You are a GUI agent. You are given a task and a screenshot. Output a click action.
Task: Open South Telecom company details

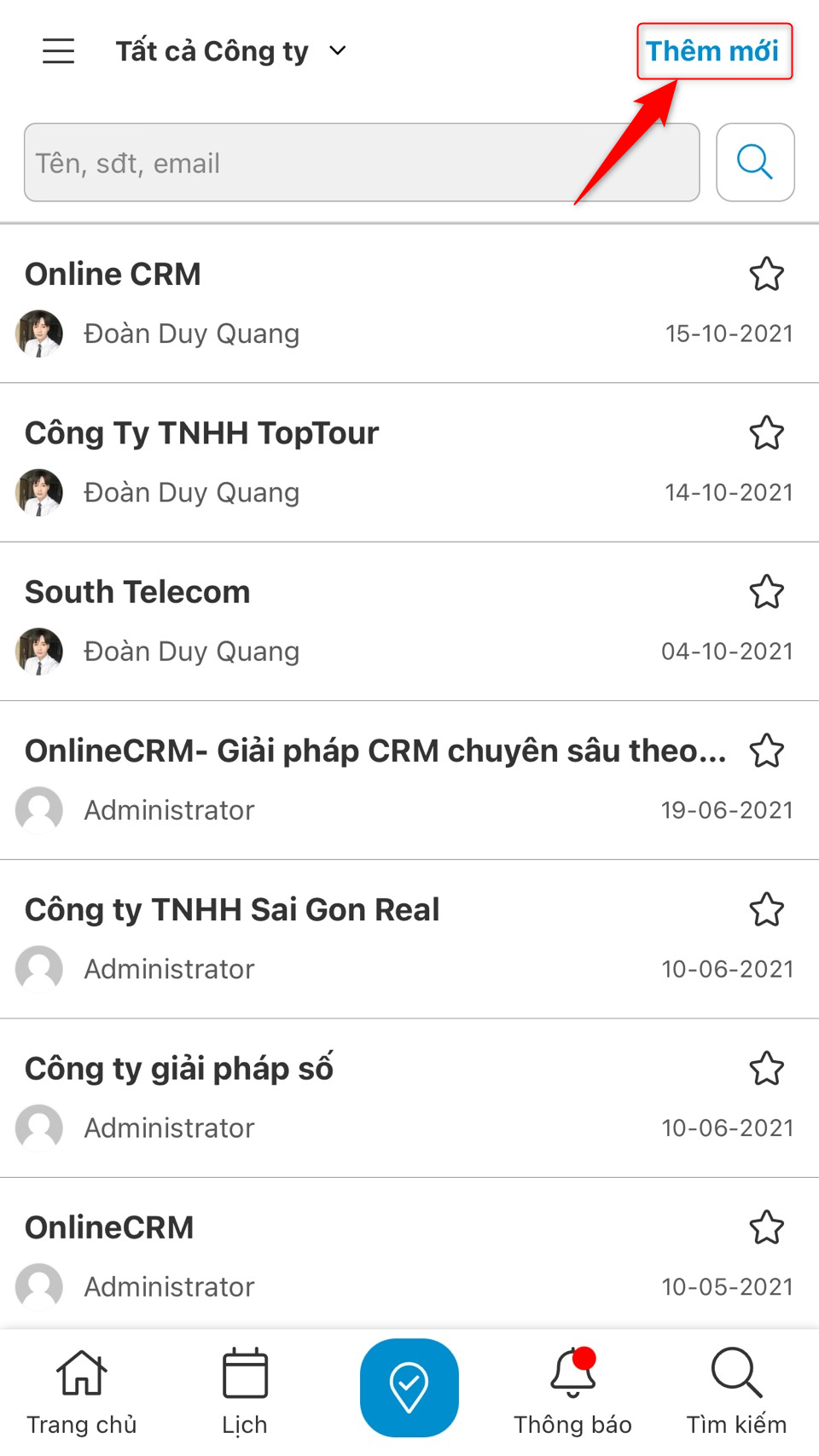pos(409,621)
